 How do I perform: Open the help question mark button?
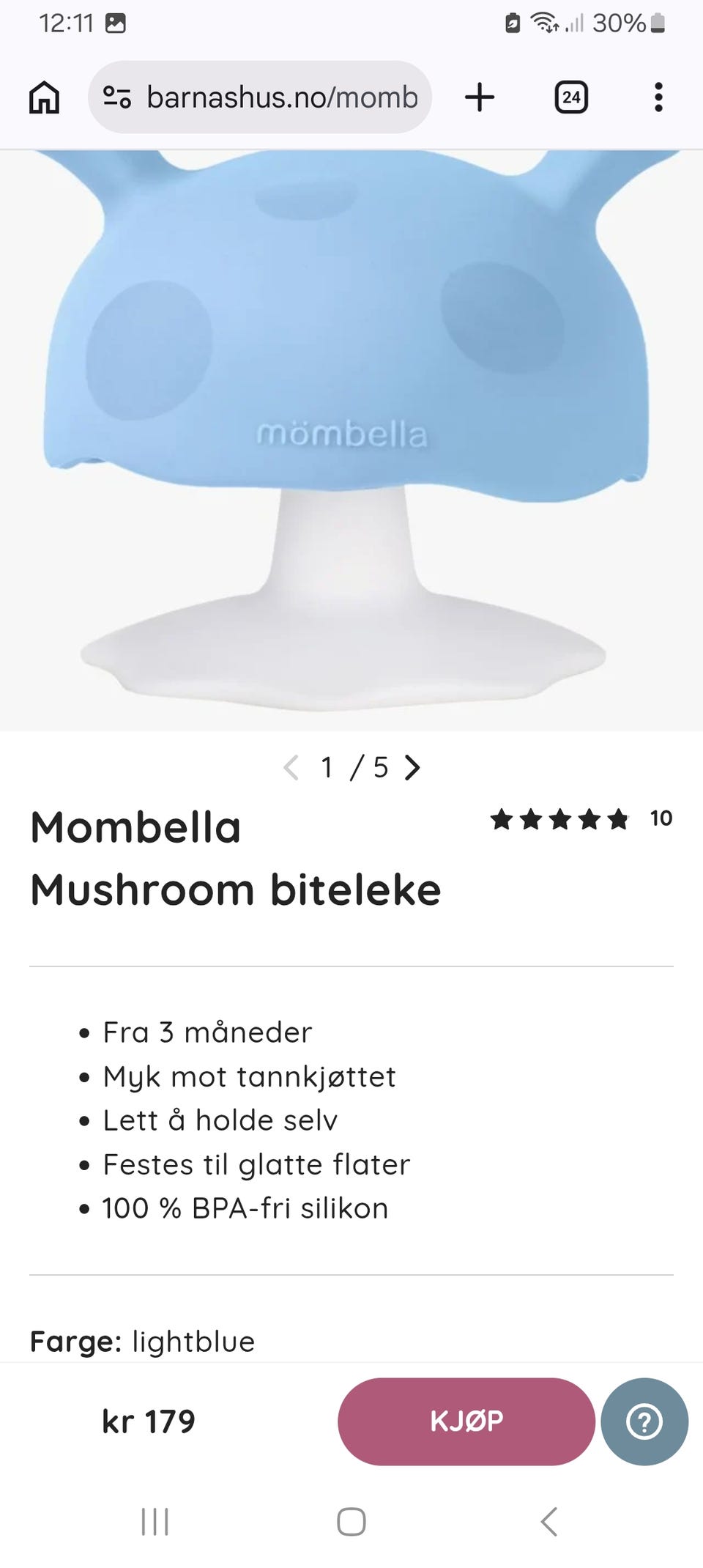pos(644,1421)
